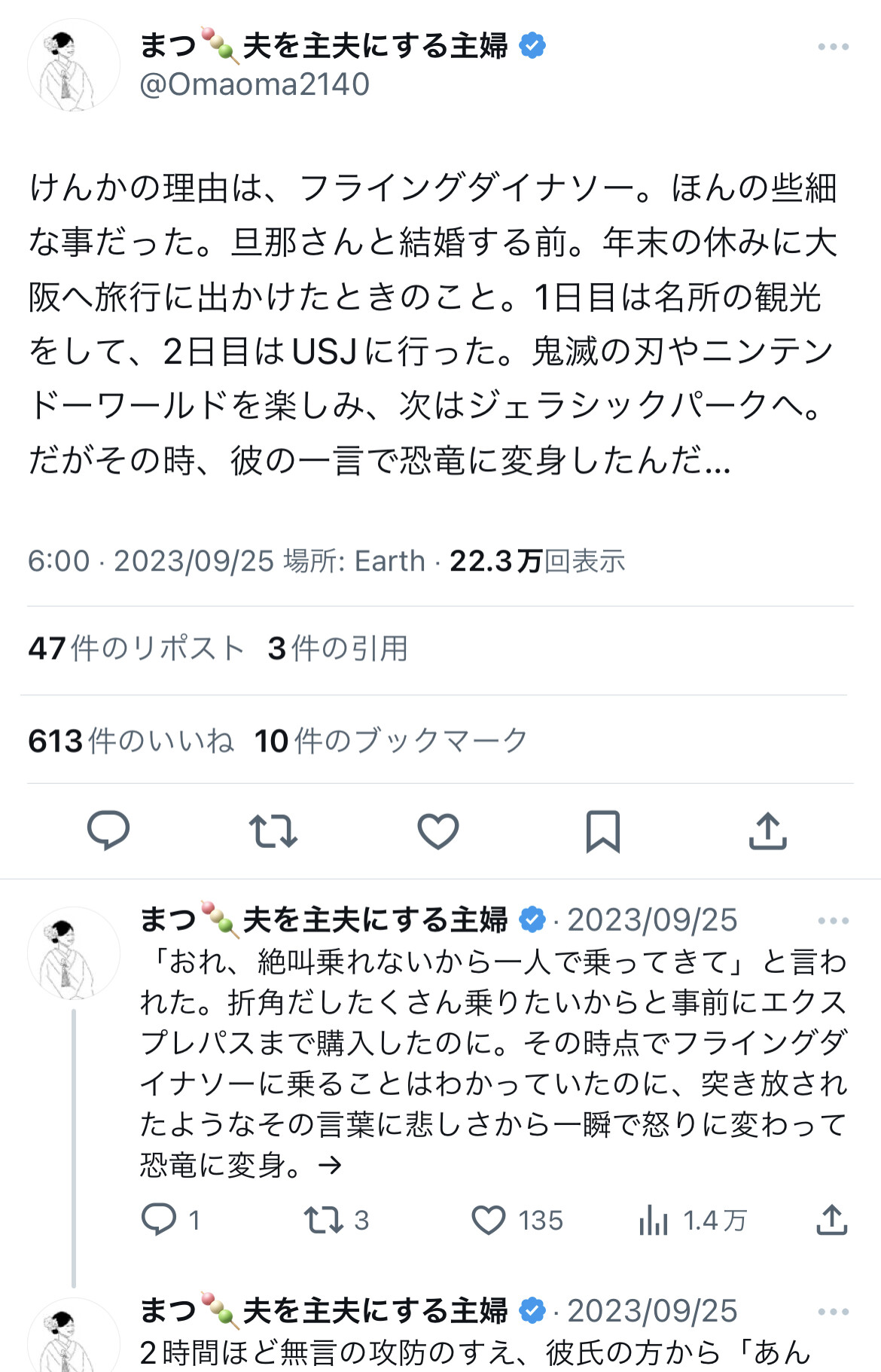
Task: View the 3件の引用 quotes list
Action: click(x=338, y=648)
